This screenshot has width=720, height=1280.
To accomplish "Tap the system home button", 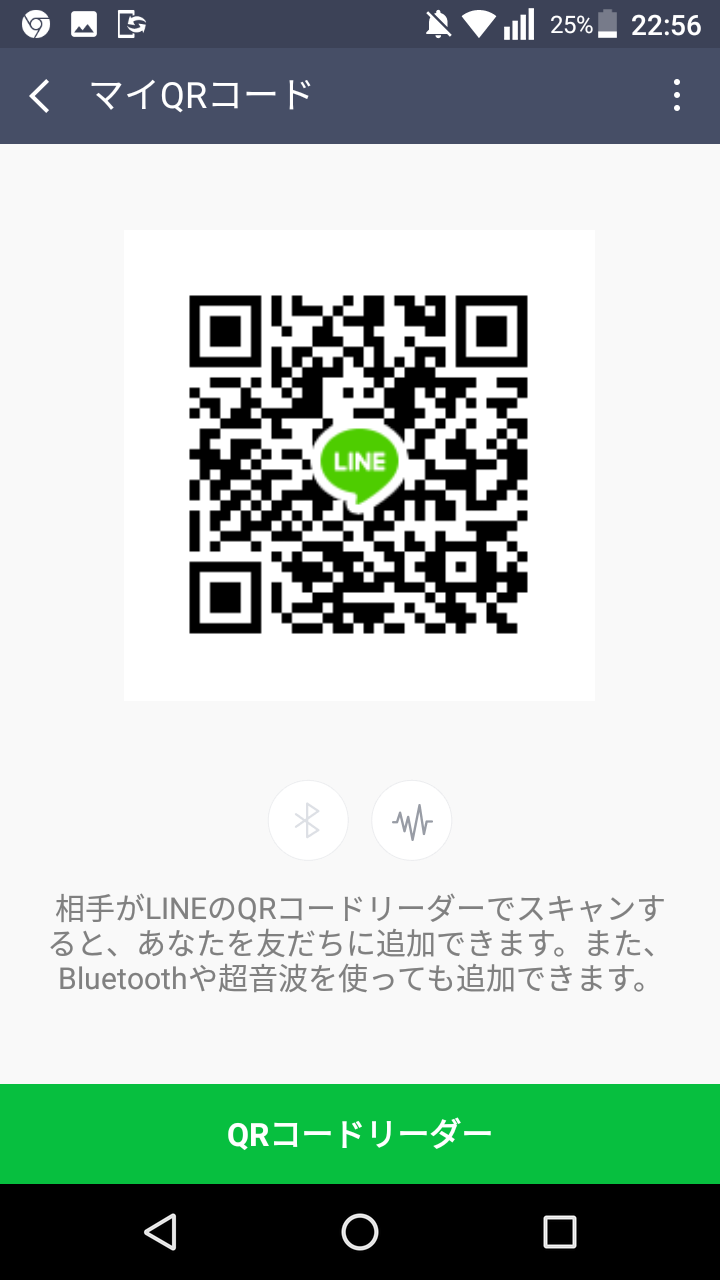I will 360,1232.
